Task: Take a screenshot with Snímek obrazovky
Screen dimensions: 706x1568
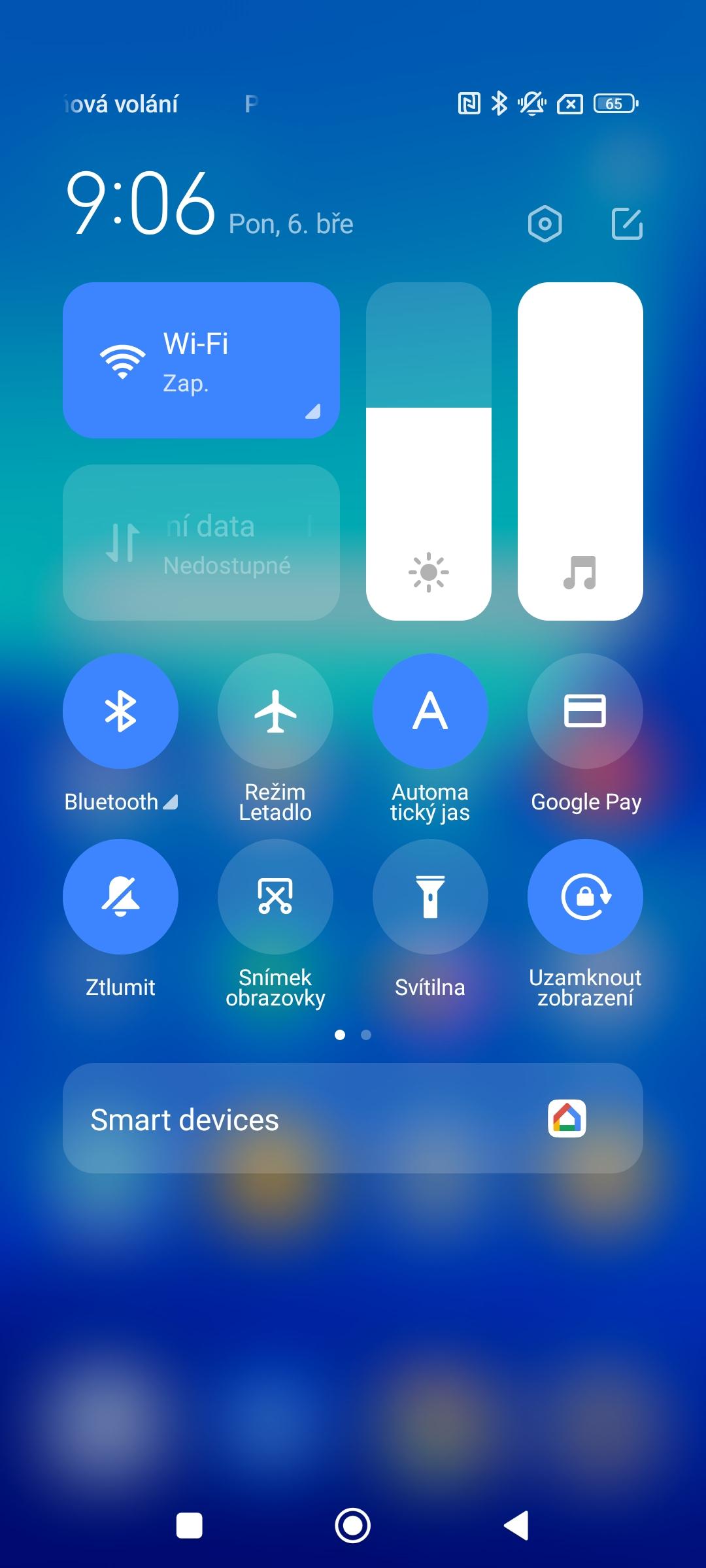Action: 275,896
